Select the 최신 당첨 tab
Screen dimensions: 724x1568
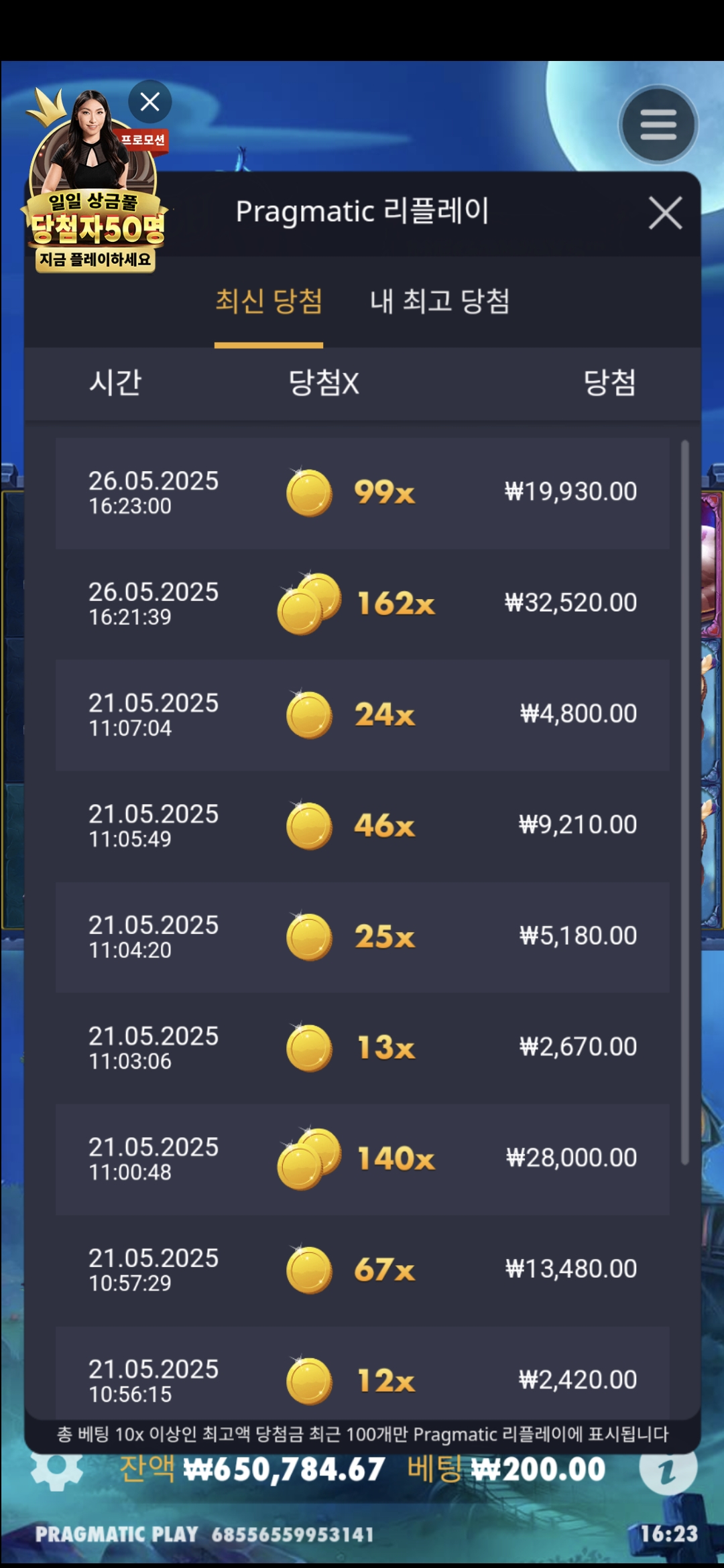click(x=269, y=301)
